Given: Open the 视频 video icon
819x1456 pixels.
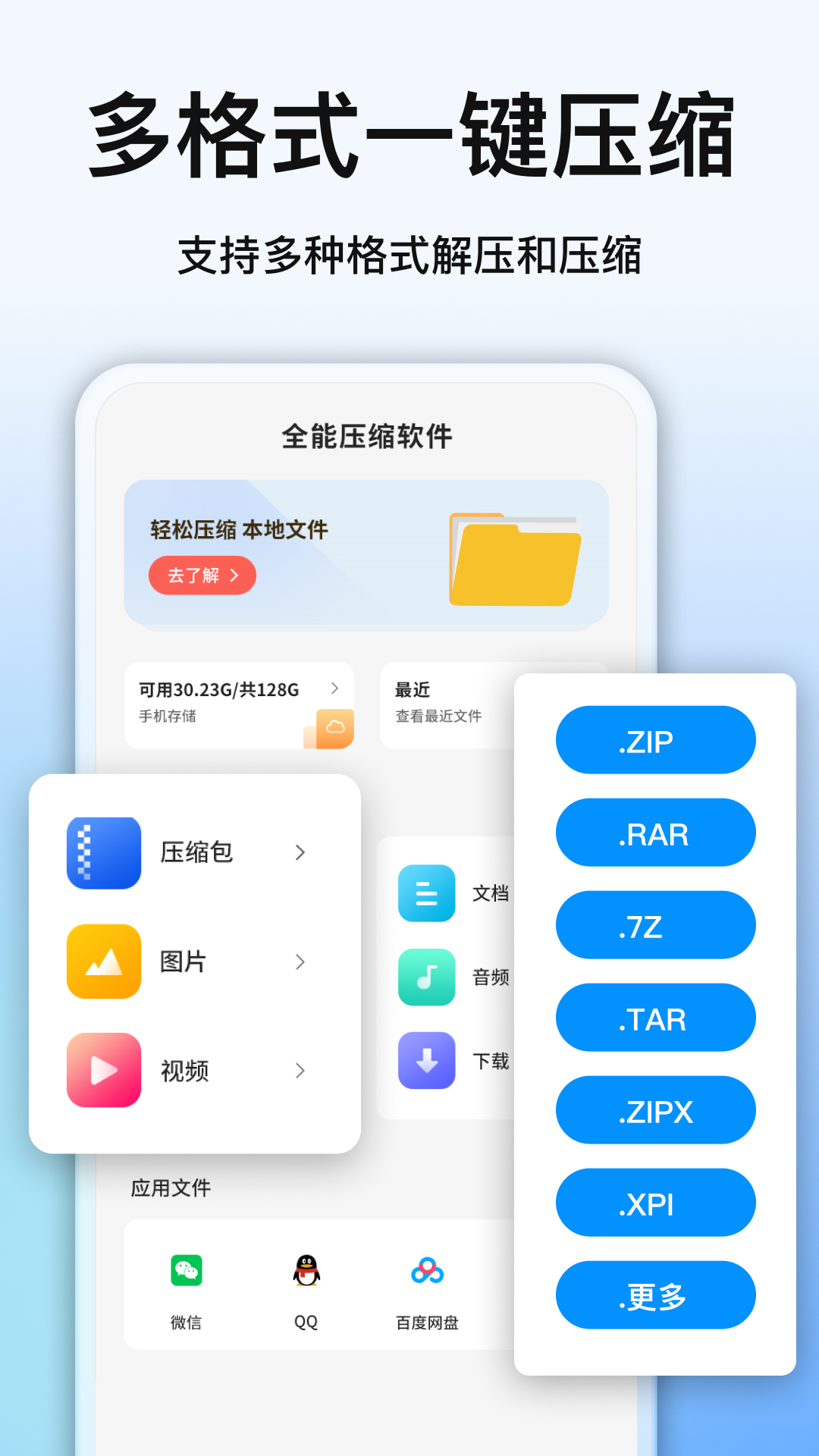Looking at the screenshot, I should coord(103,1071).
